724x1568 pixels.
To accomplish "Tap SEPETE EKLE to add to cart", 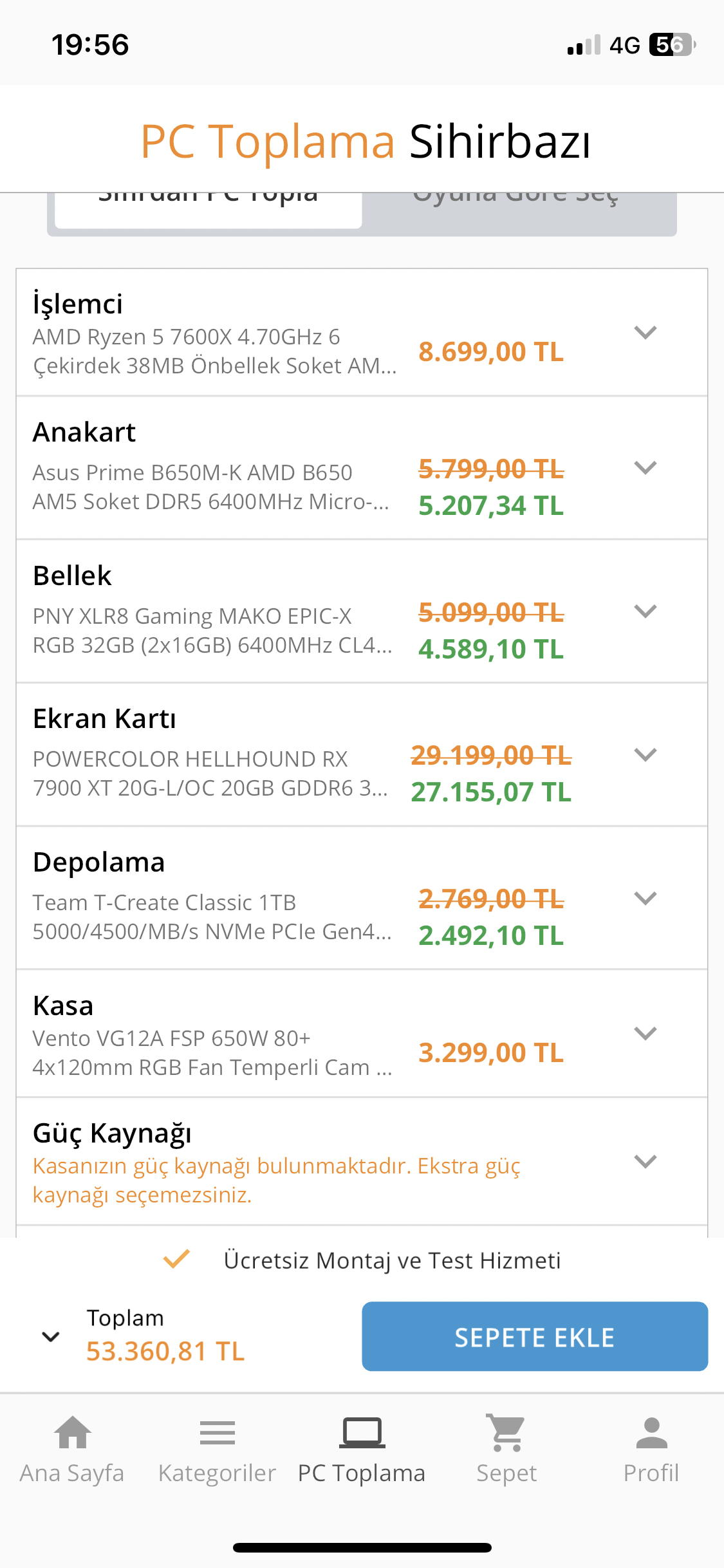I will [534, 1337].
